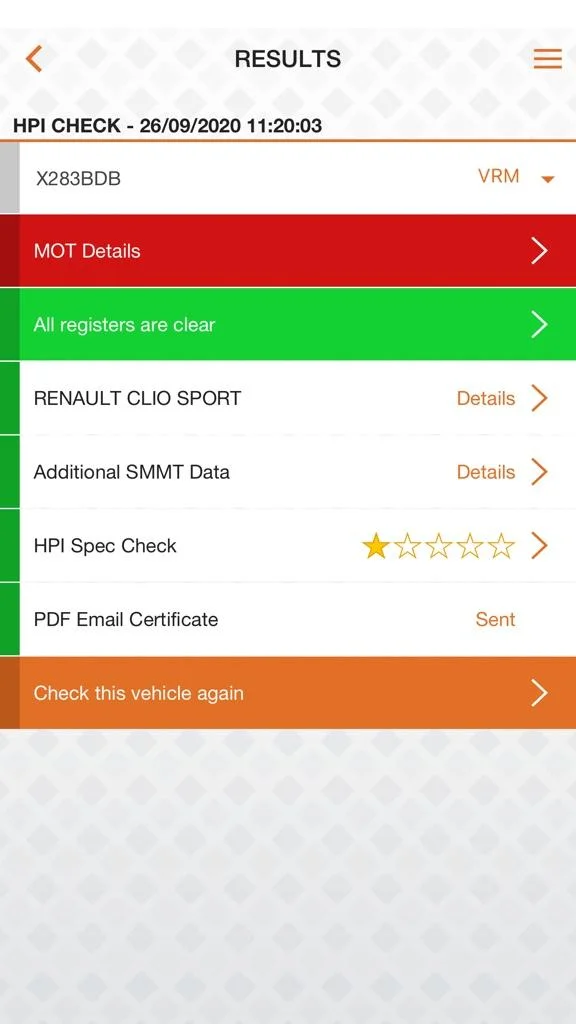Screen dimensions: 576x1024
Task: Open the hamburger menu
Action: [547, 59]
